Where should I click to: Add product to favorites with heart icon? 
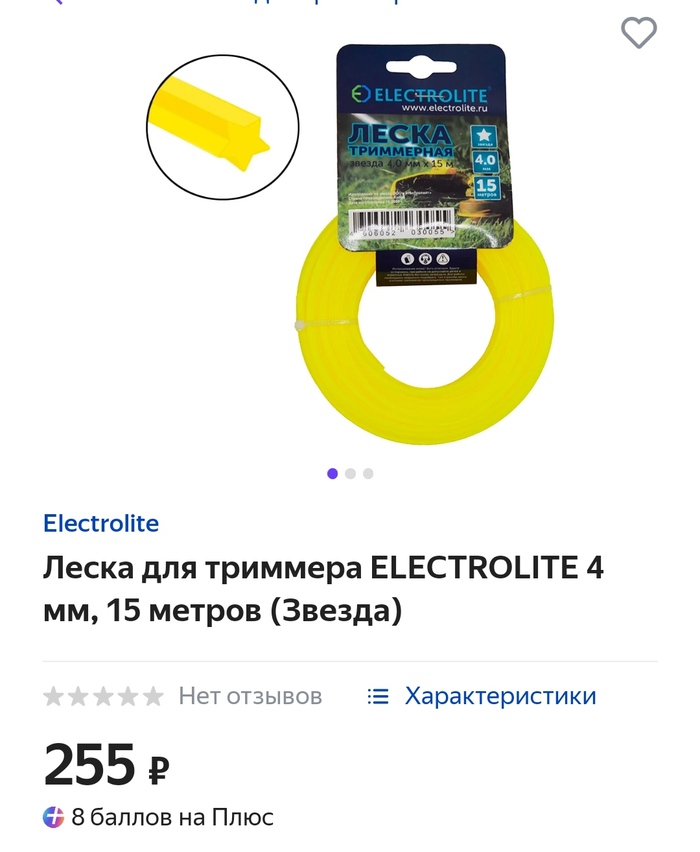click(x=638, y=33)
